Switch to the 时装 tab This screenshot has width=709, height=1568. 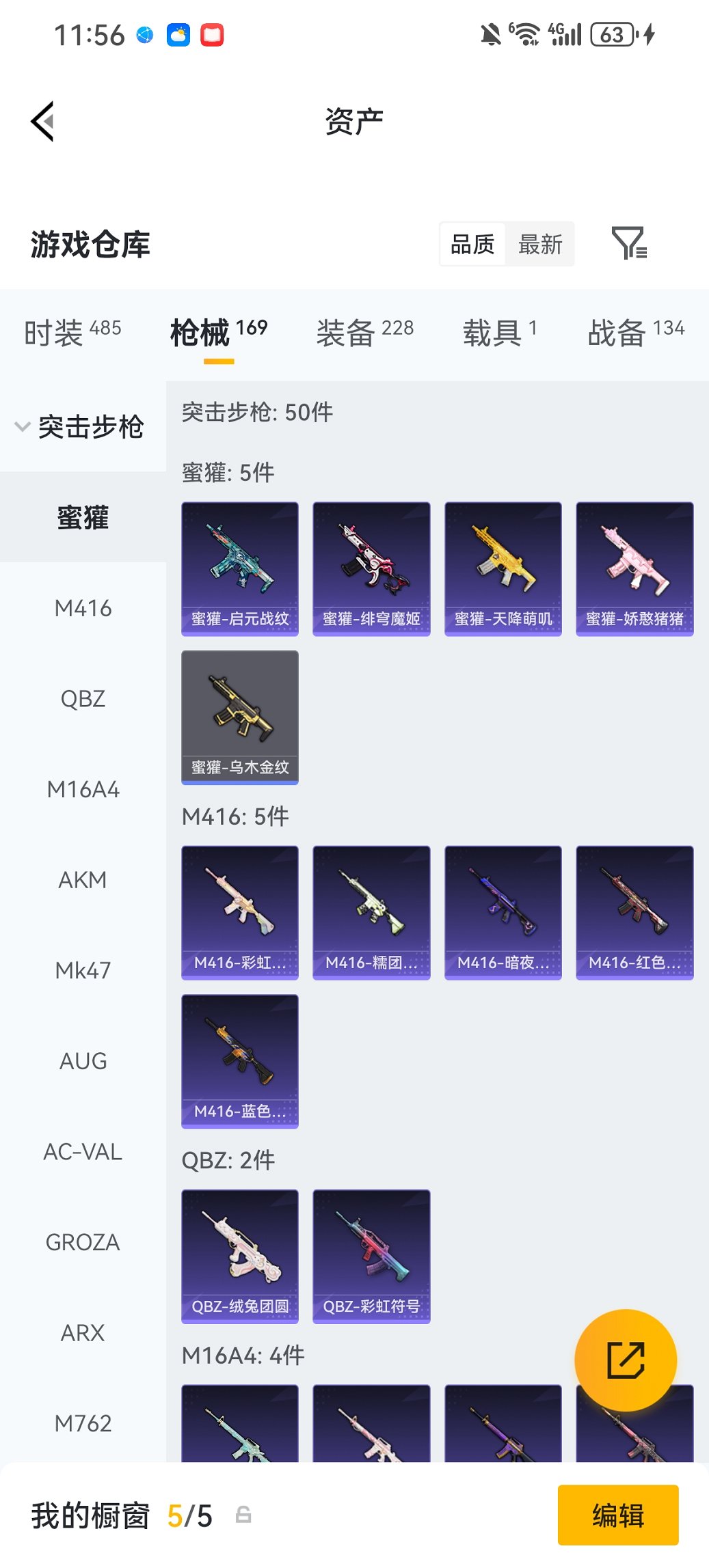tap(72, 332)
